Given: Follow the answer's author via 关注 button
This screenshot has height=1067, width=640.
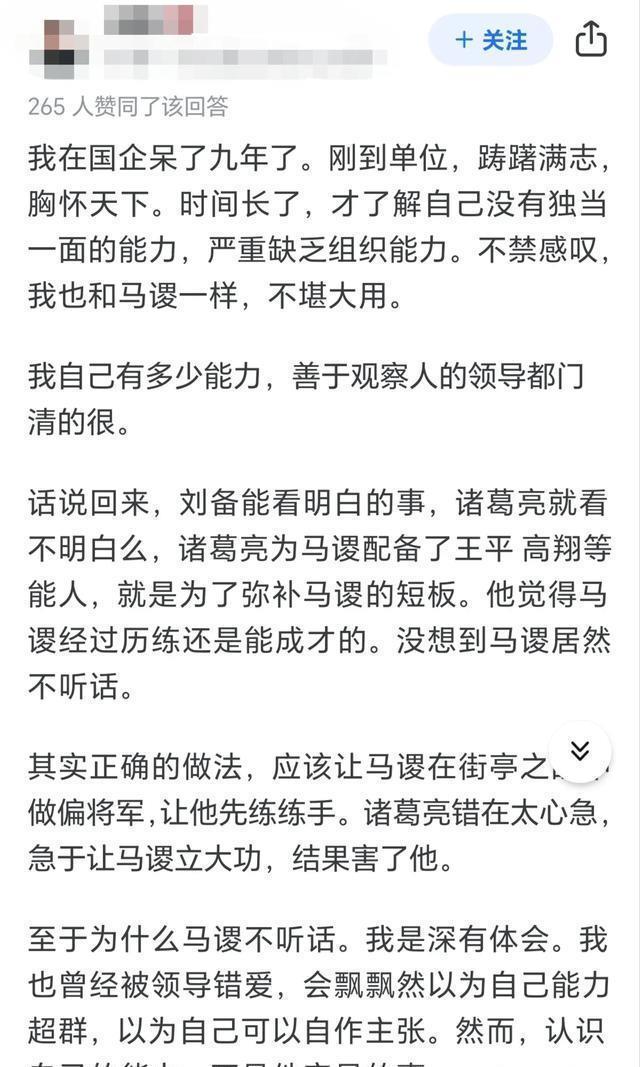Looking at the screenshot, I should (x=490, y=40).
